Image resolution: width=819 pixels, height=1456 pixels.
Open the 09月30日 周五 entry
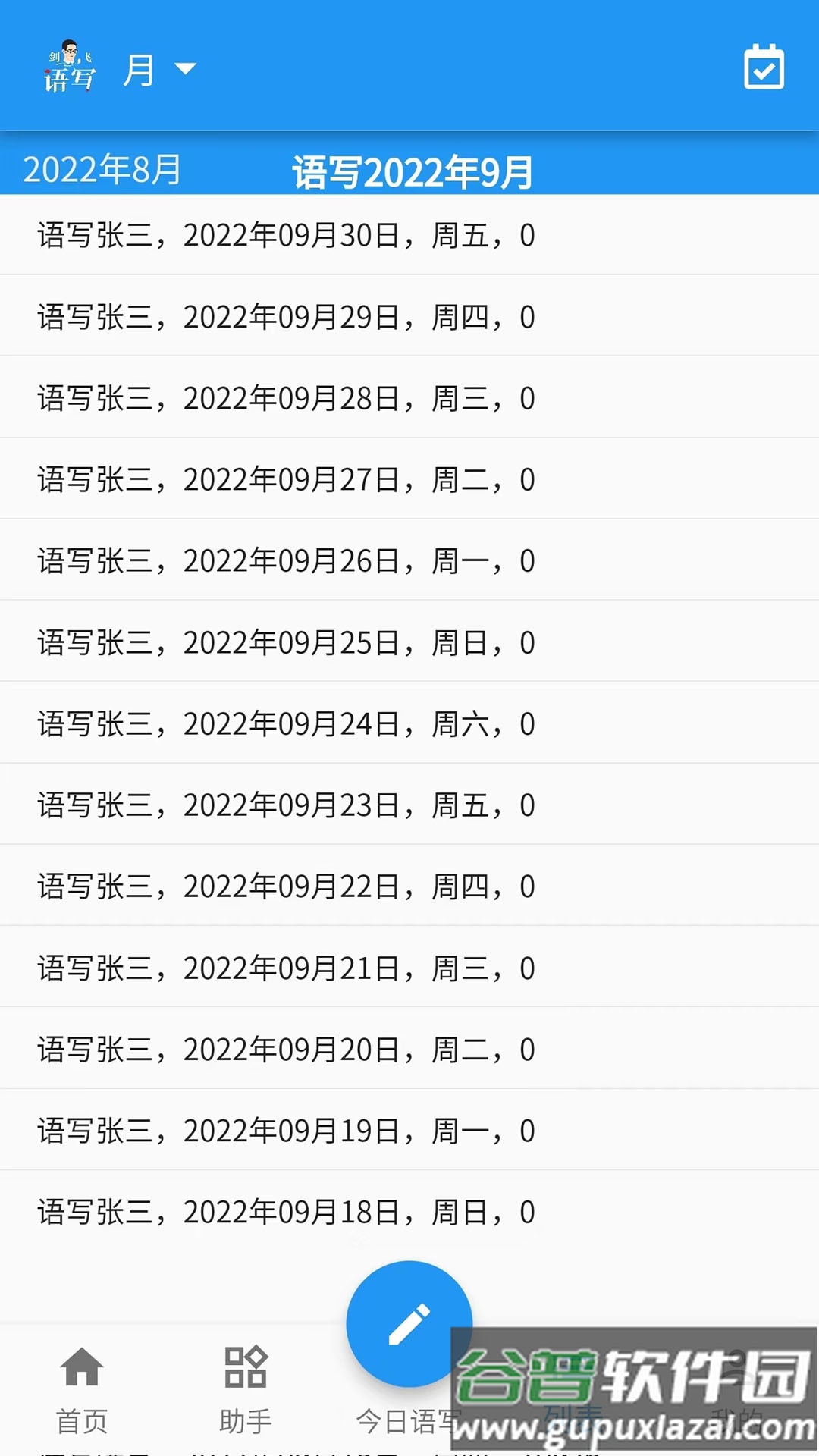[x=284, y=236]
